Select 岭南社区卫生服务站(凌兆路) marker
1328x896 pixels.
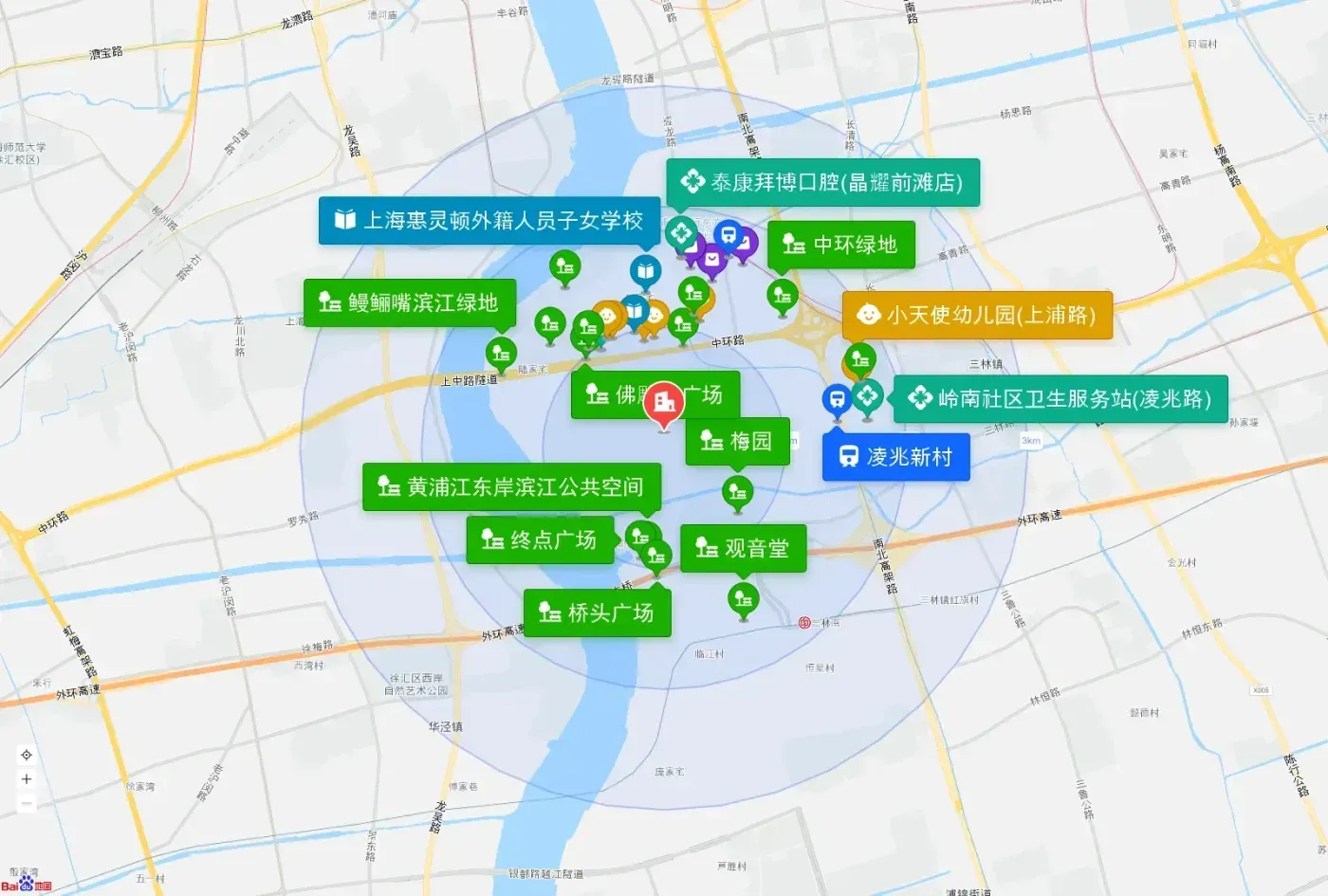1061,398
